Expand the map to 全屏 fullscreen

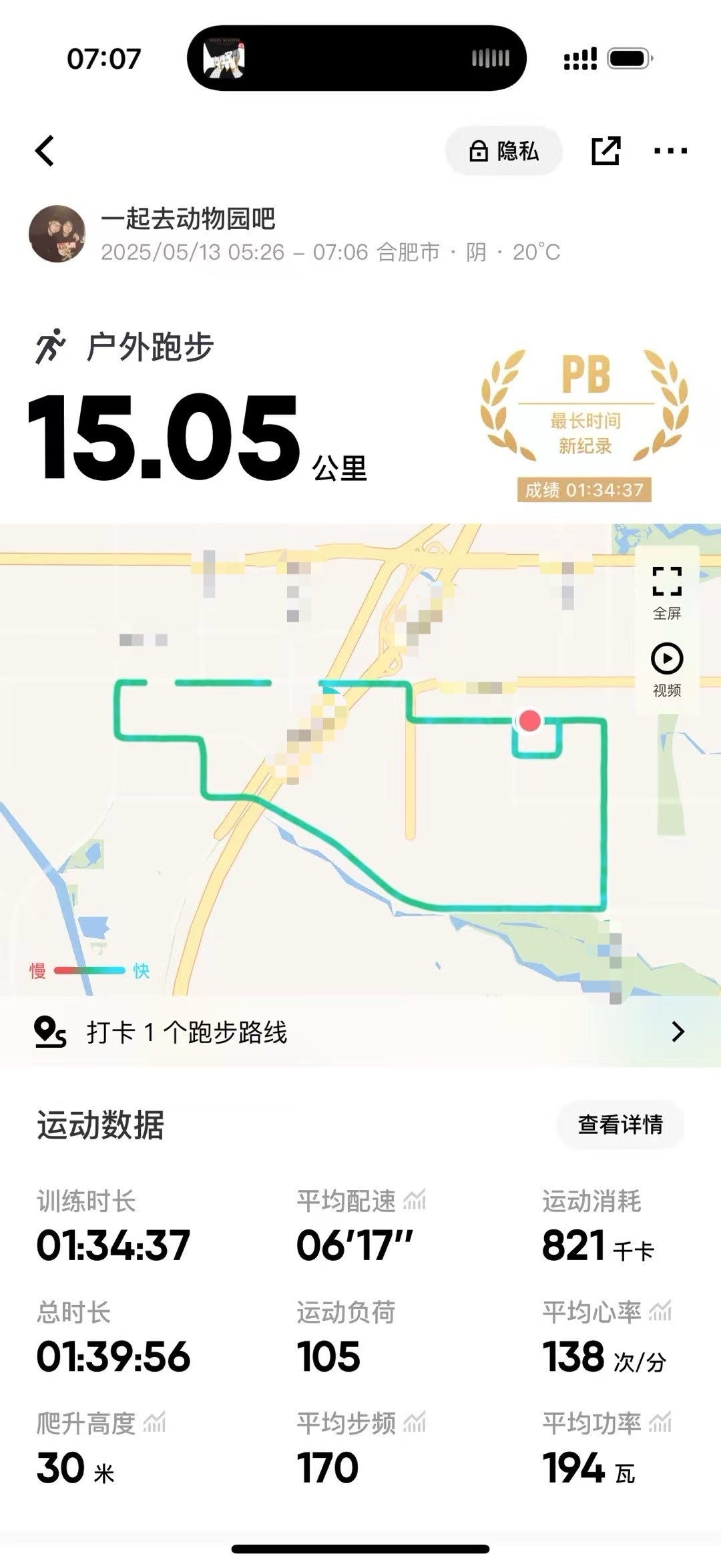666,592
